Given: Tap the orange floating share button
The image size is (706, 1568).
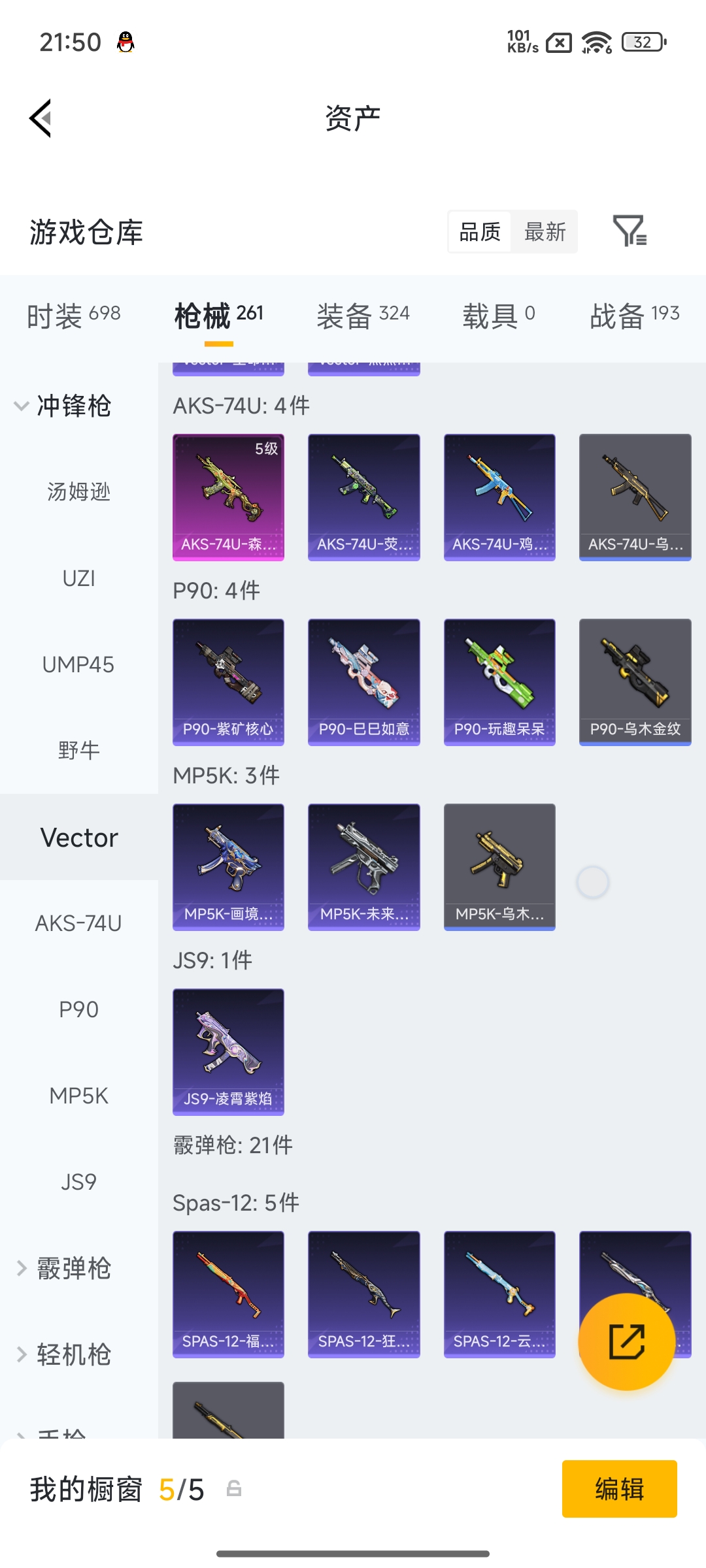Looking at the screenshot, I should click(x=626, y=1341).
